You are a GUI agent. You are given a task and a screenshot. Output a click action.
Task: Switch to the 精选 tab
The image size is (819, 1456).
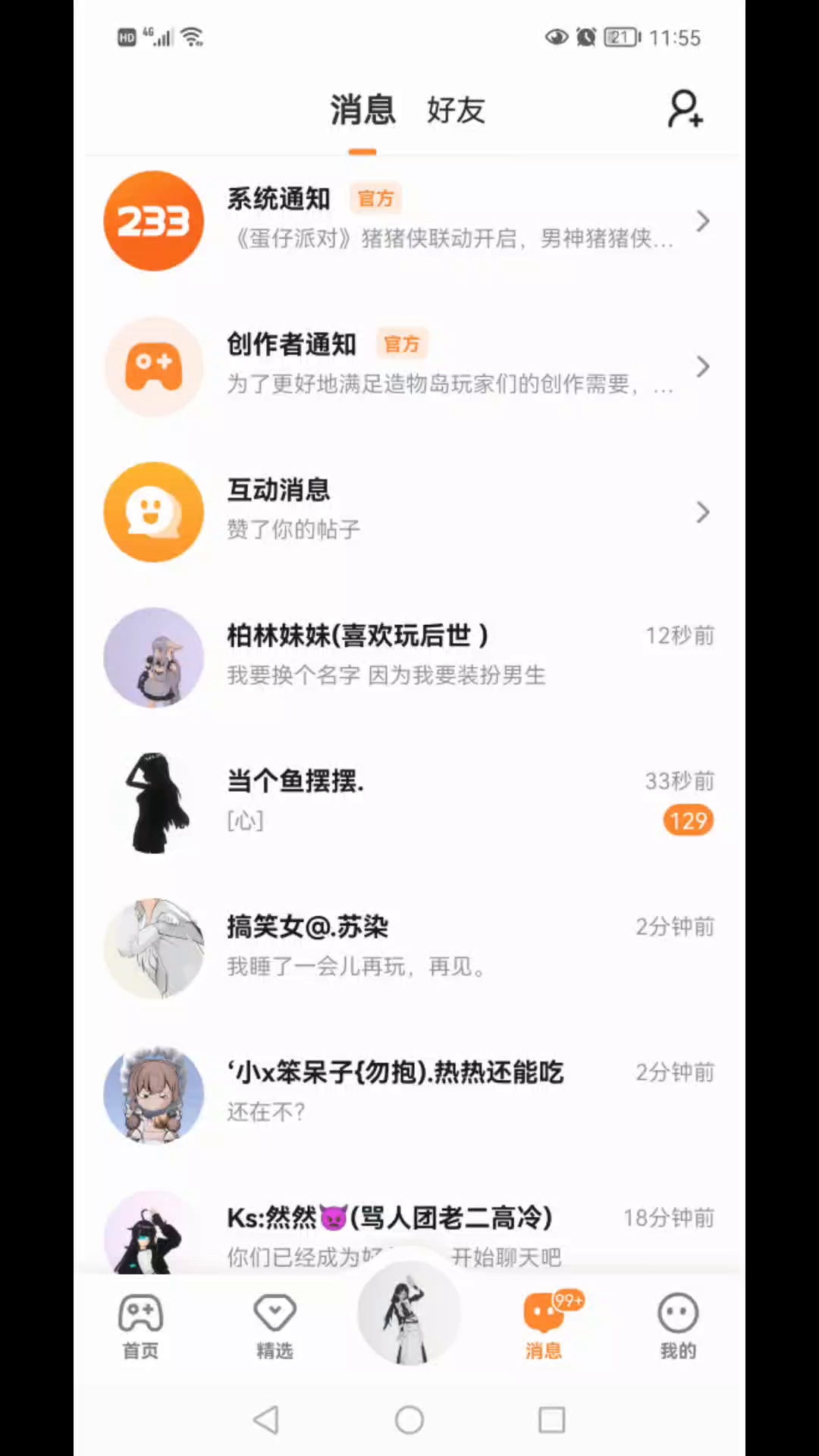[275, 1326]
